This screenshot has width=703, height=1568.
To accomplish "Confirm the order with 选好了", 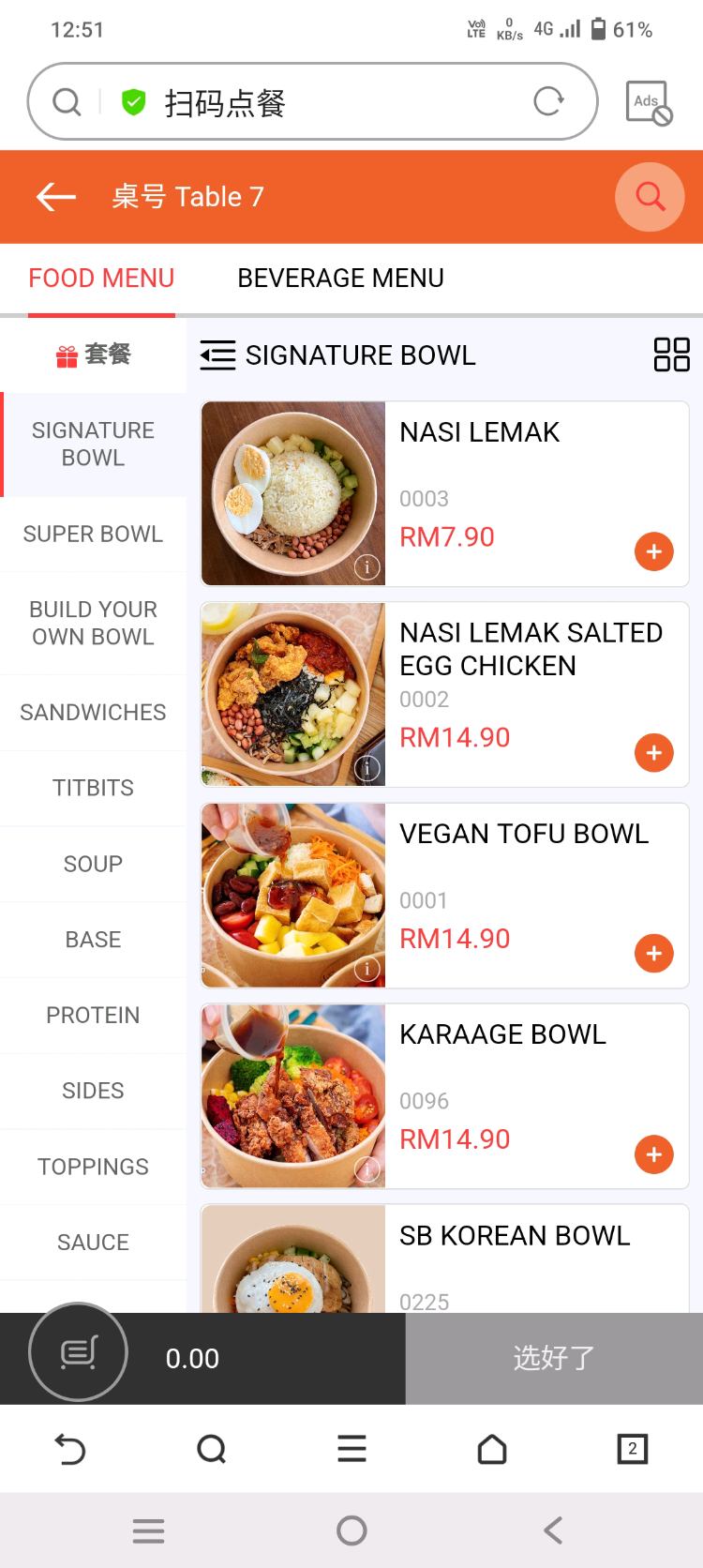I will [x=554, y=1358].
